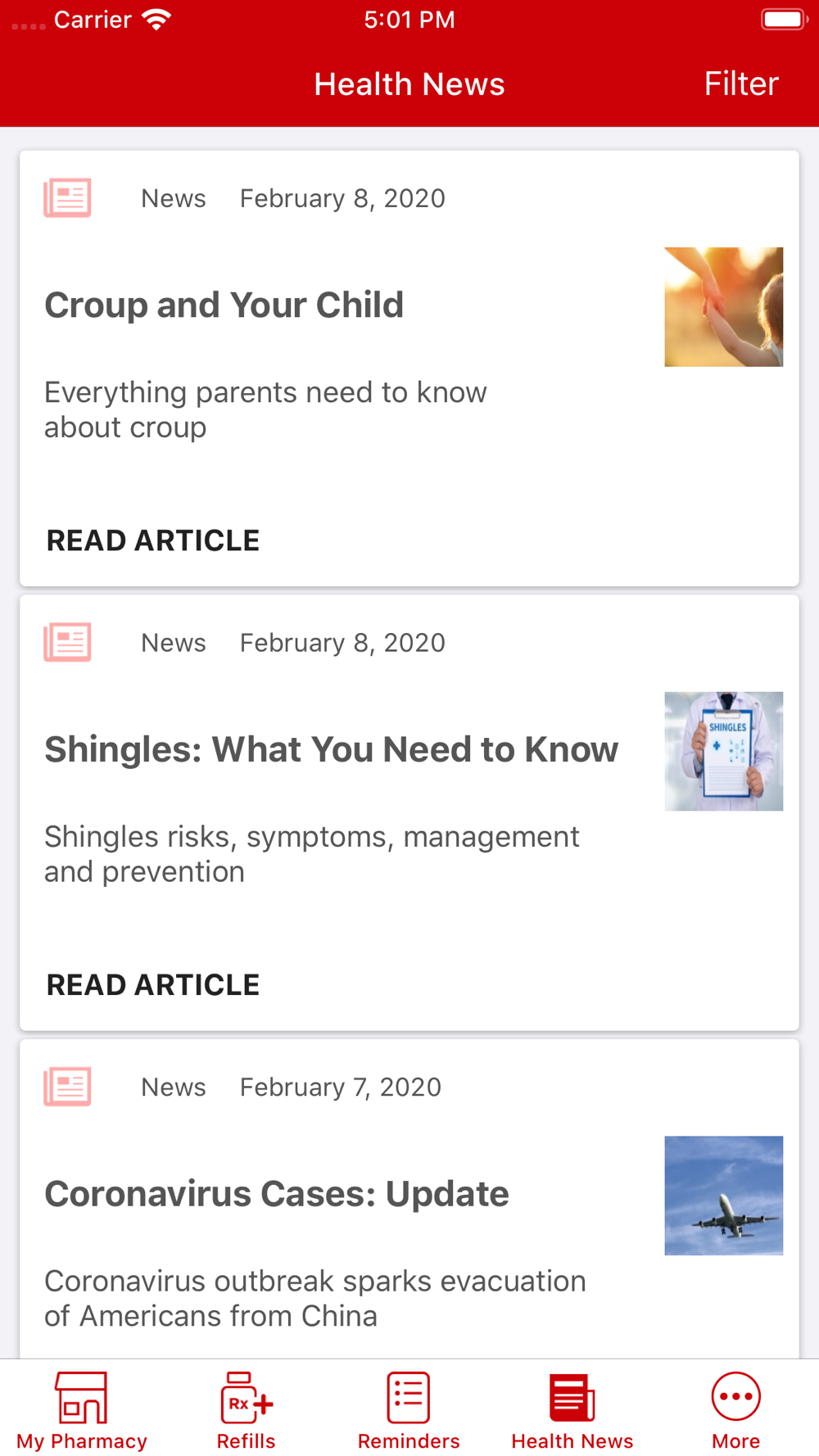819x1456 pixels.
Task: Read the Croup and Your Child article
Action: [x=153, y=540]
